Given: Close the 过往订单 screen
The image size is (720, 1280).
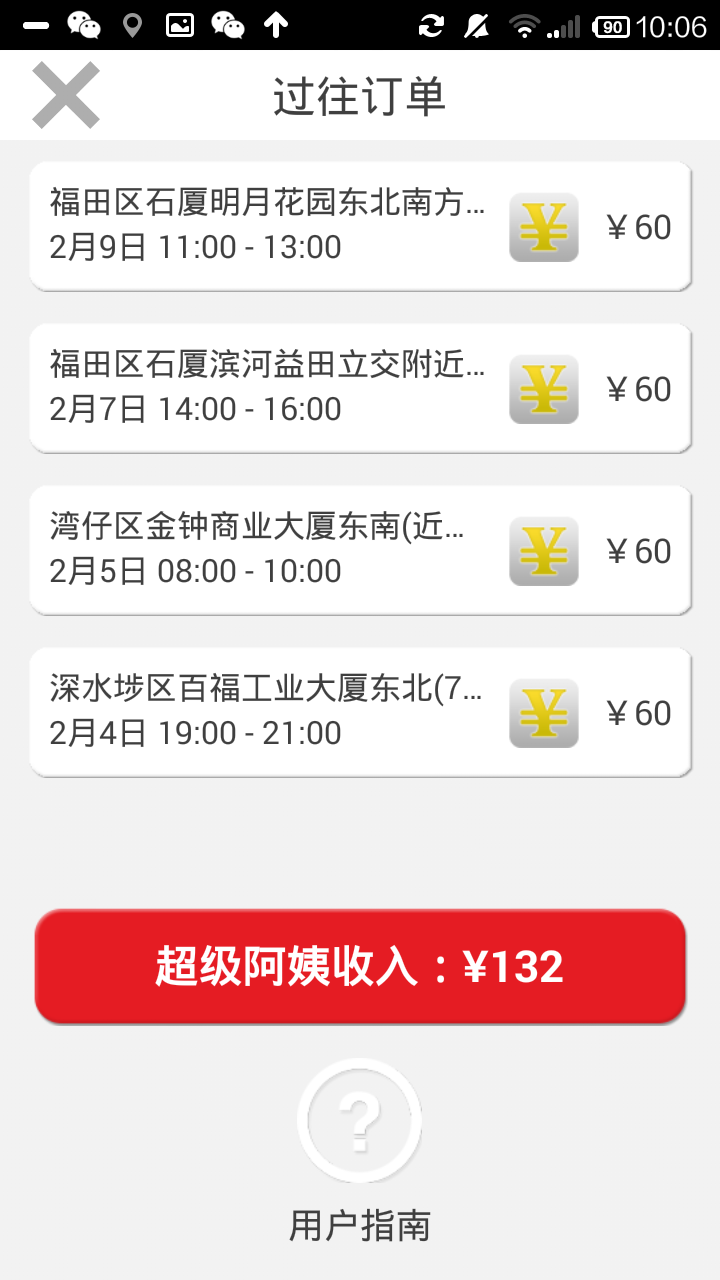Looking at the screenshot, I should tap(66, 95).
